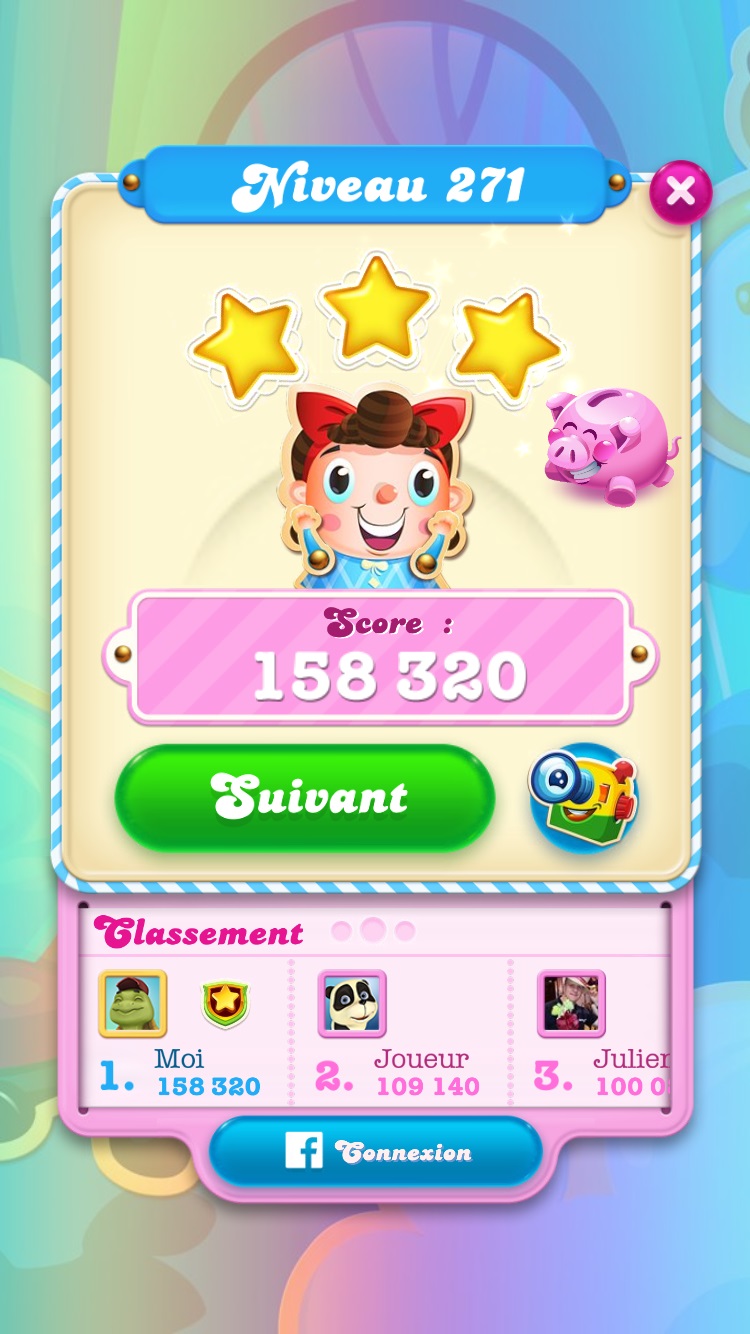
Task: Connect via the Facebook Connexion button
Action: 375,1152
